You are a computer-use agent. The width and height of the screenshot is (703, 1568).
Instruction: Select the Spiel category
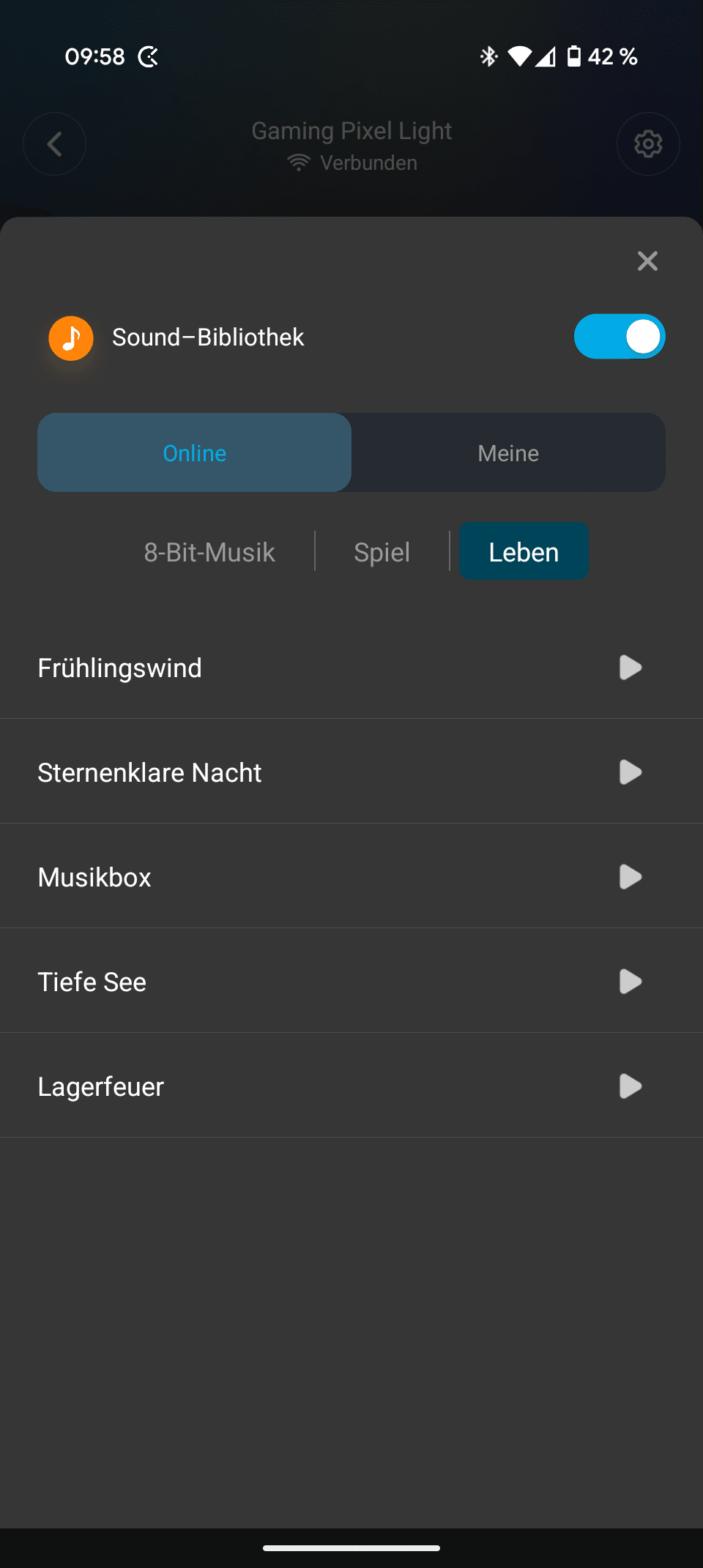pyautogui.click(x=382, y=552)
